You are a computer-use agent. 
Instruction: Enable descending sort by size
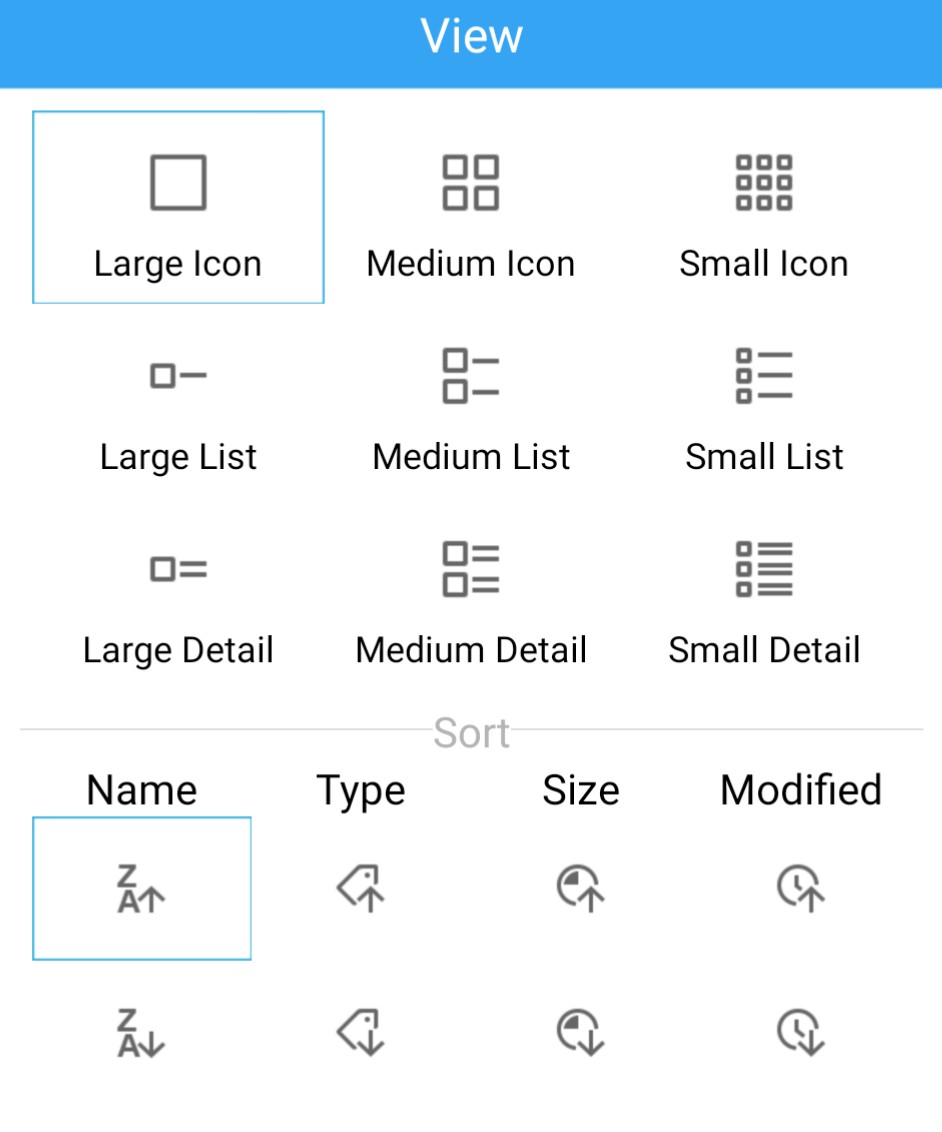[x=580, y=1033]
